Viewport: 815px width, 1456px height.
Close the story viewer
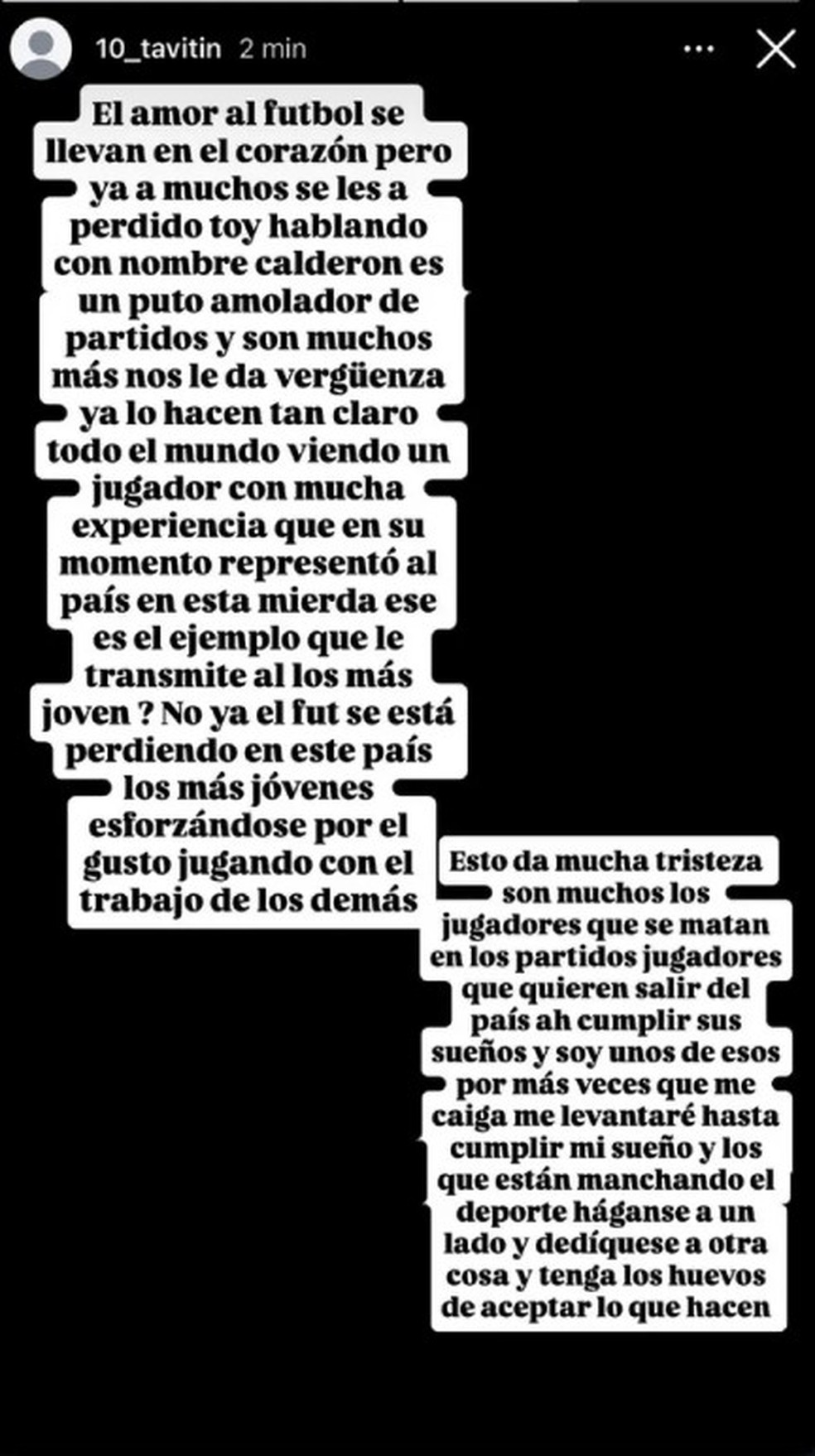[776, 49]
